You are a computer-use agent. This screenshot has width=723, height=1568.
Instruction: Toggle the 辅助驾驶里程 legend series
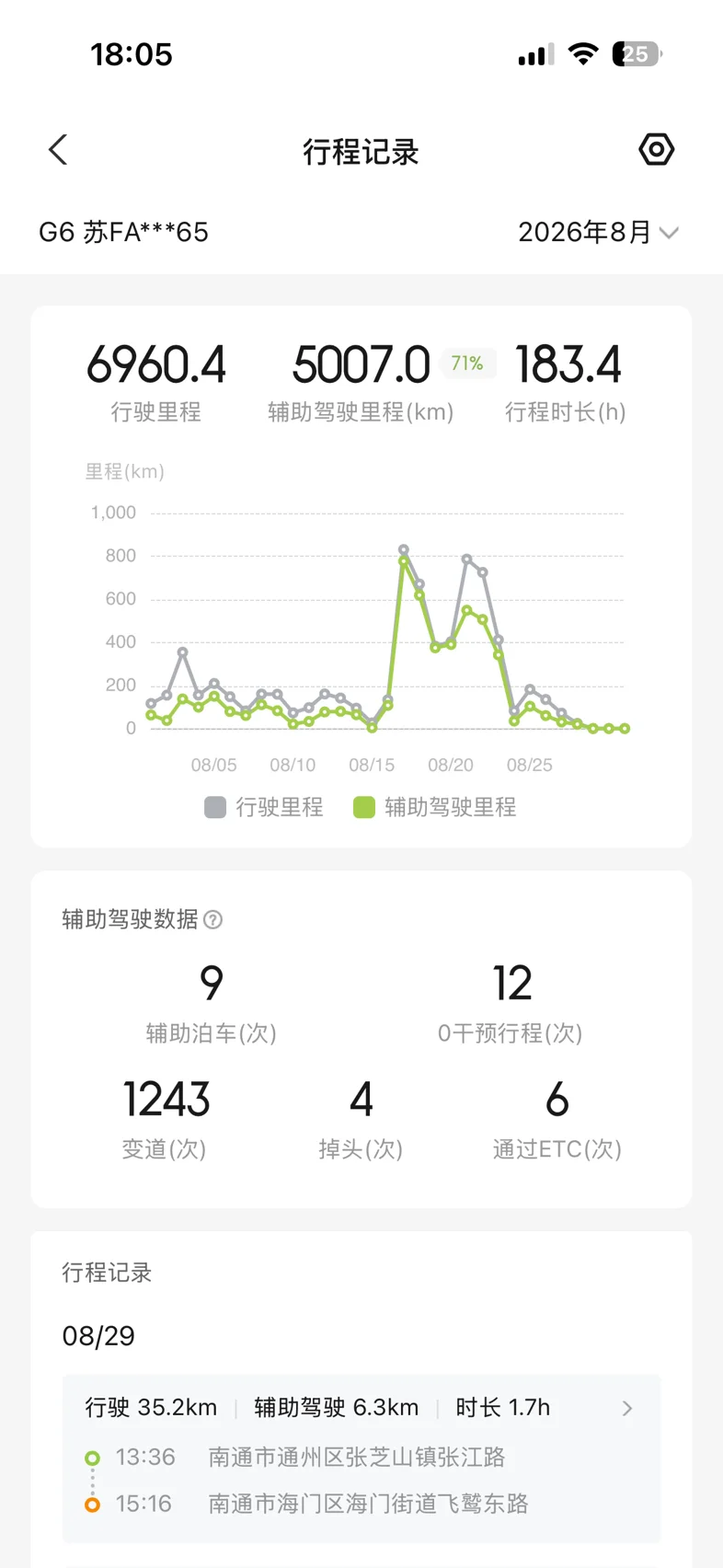435,807
